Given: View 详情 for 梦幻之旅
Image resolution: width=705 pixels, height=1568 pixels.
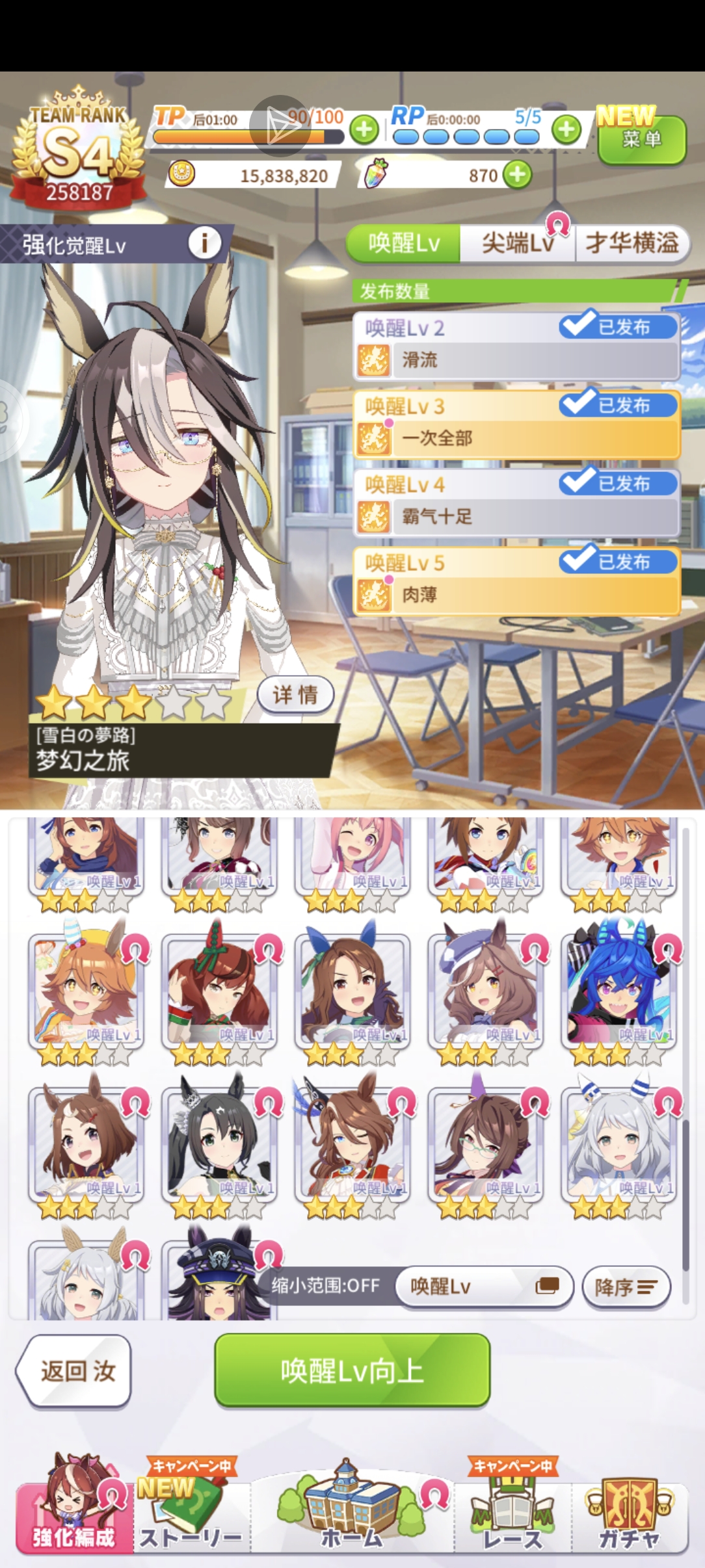Looking at the screenshot, I should 296,695.
